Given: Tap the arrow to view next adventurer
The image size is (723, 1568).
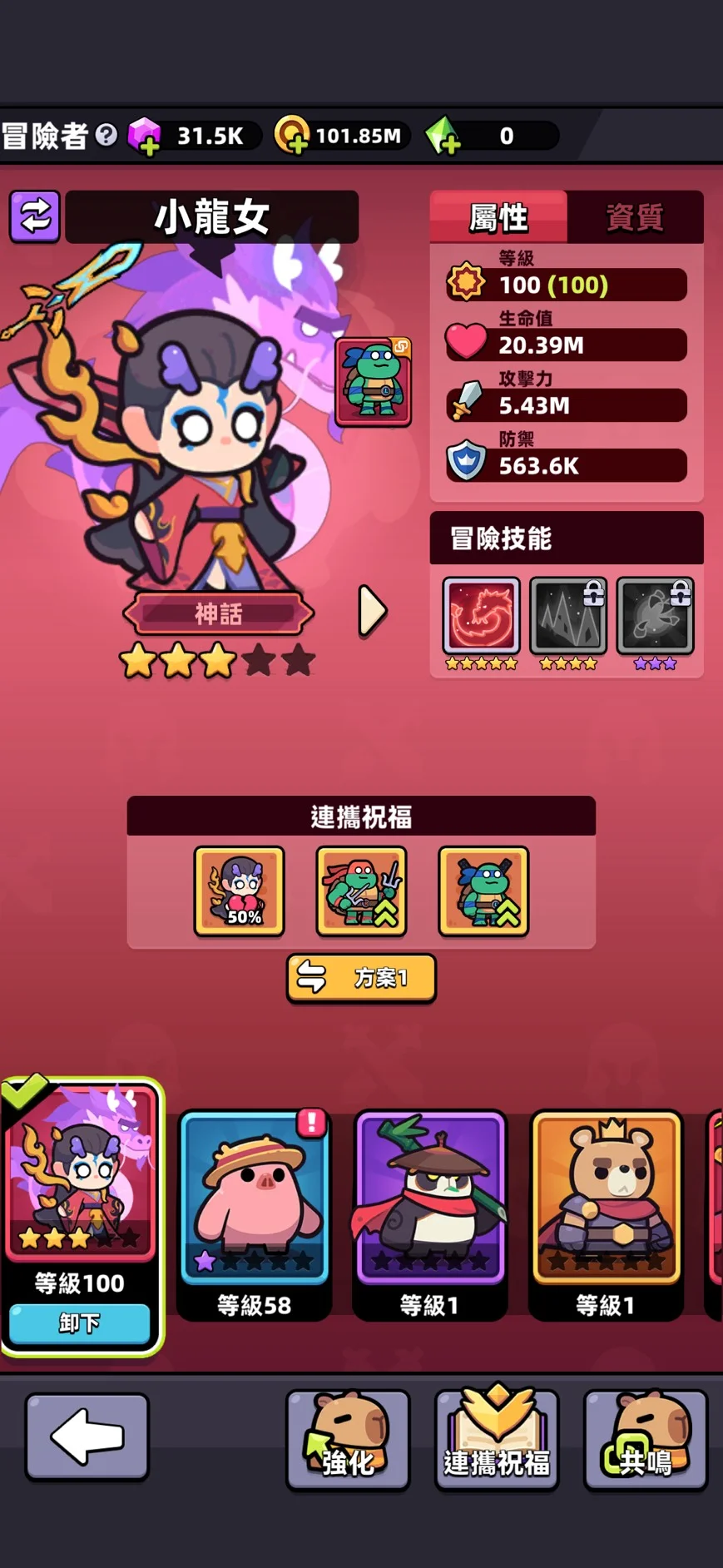Looking at the screenshot, I should [372, 612].
